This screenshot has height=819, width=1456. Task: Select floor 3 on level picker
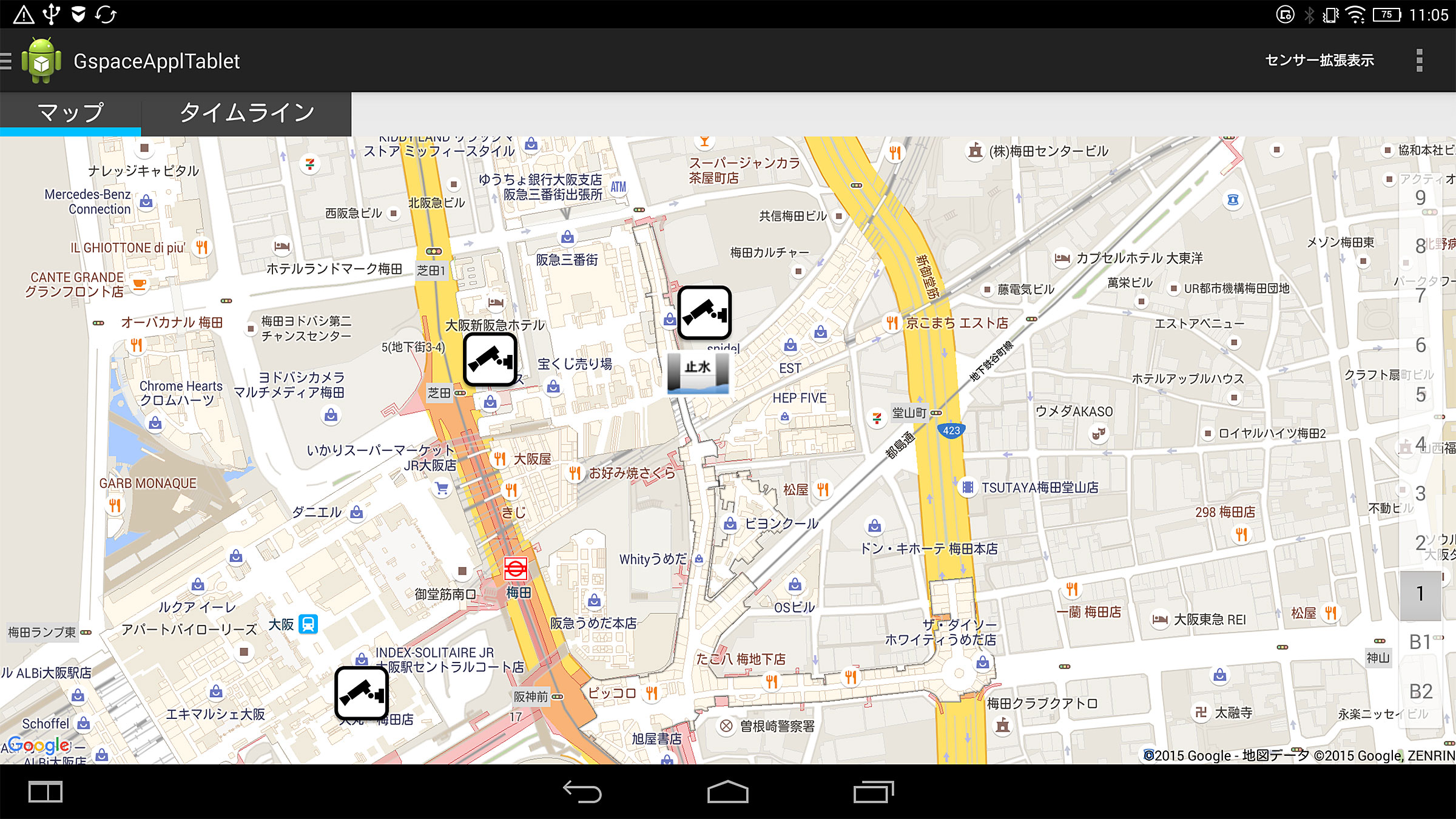[1420, 494]
